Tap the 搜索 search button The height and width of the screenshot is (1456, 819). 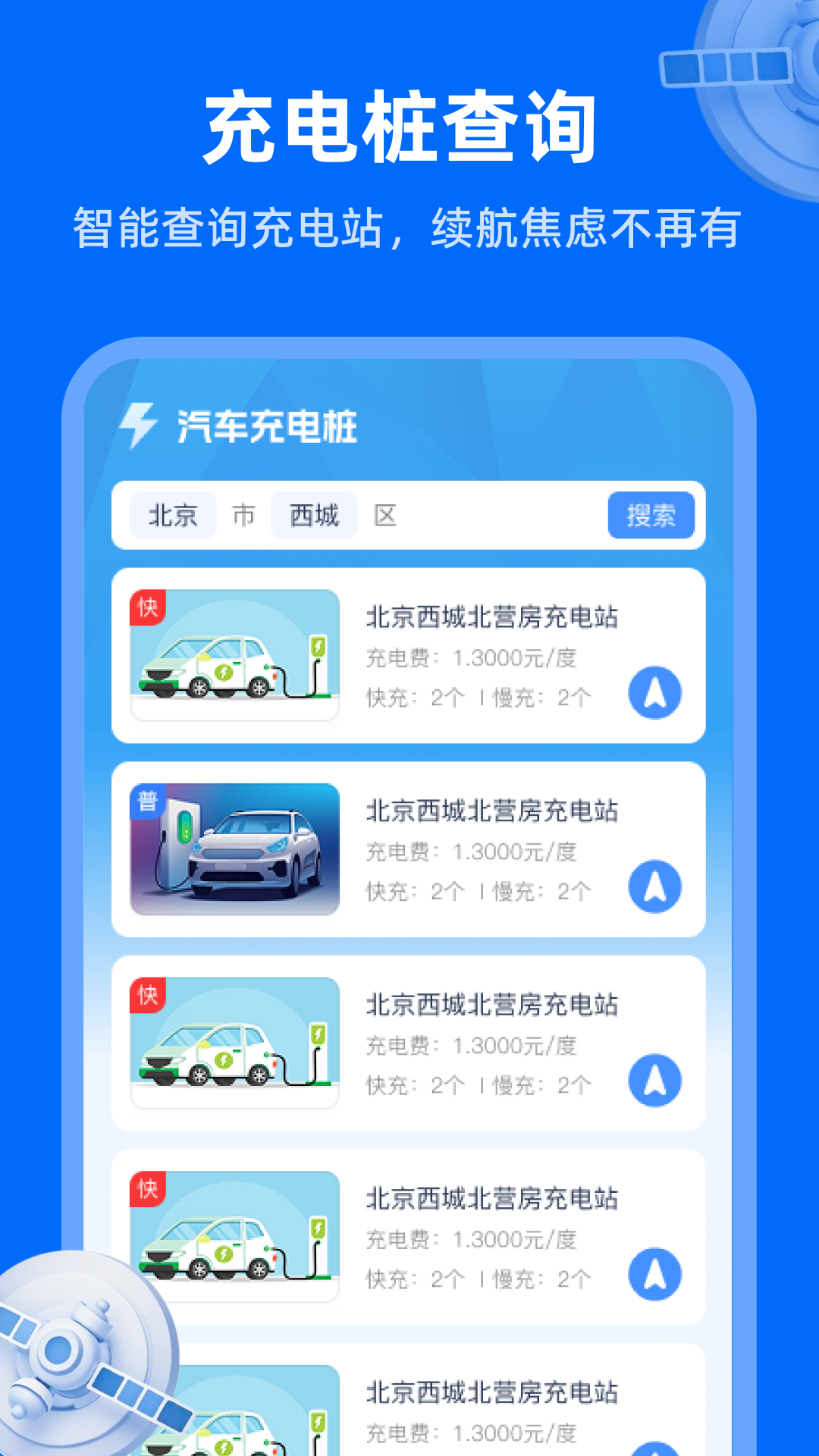coord(652,515)
